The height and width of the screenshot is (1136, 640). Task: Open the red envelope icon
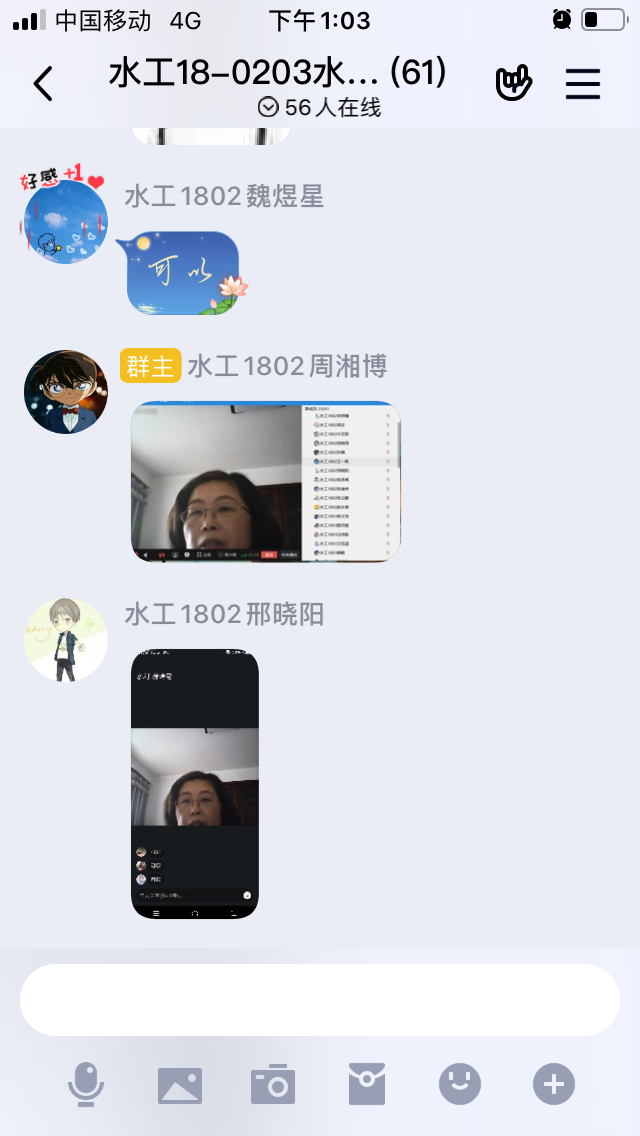click(x=367, y=1084)
